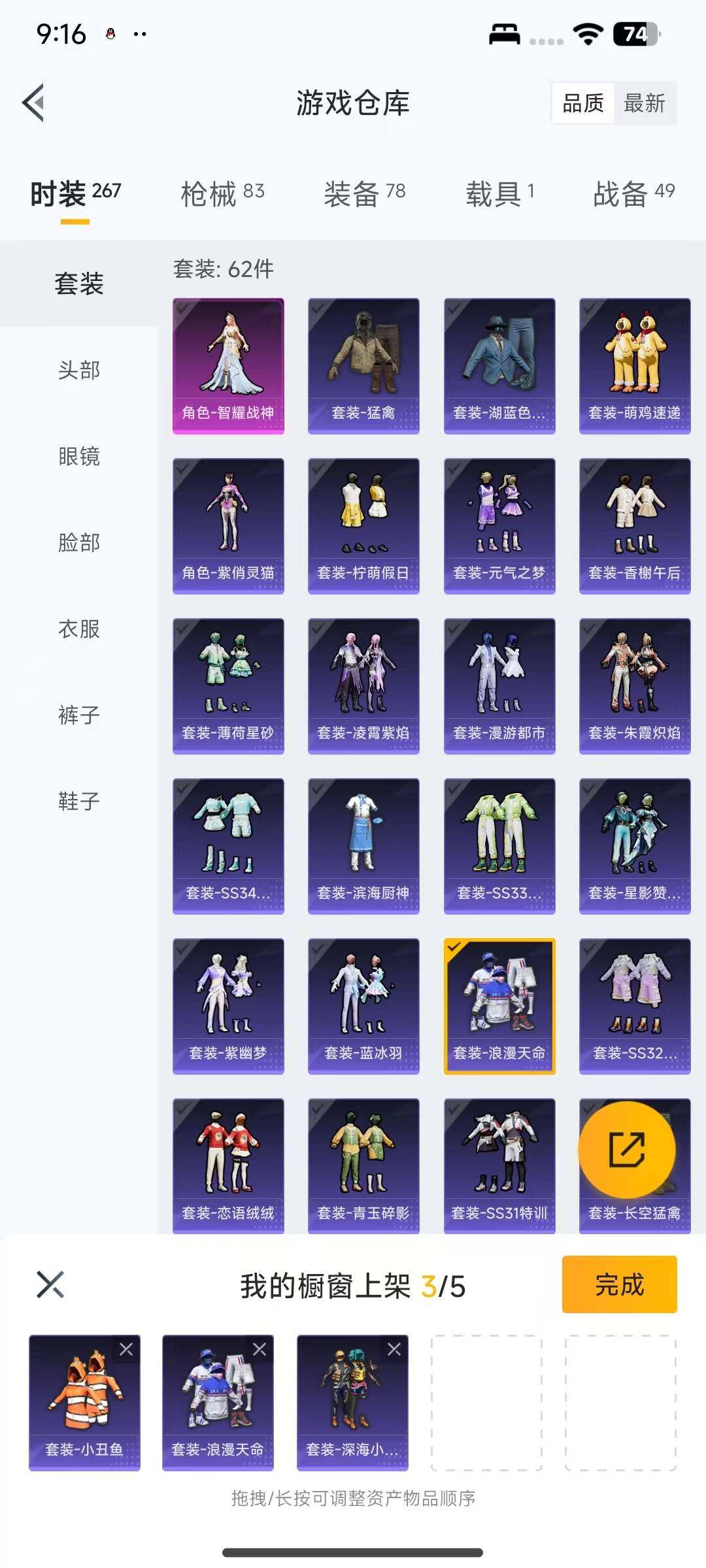Sort items by 品质
The height and width of the screenshot is (1568, 706).
tap(583, 103)
